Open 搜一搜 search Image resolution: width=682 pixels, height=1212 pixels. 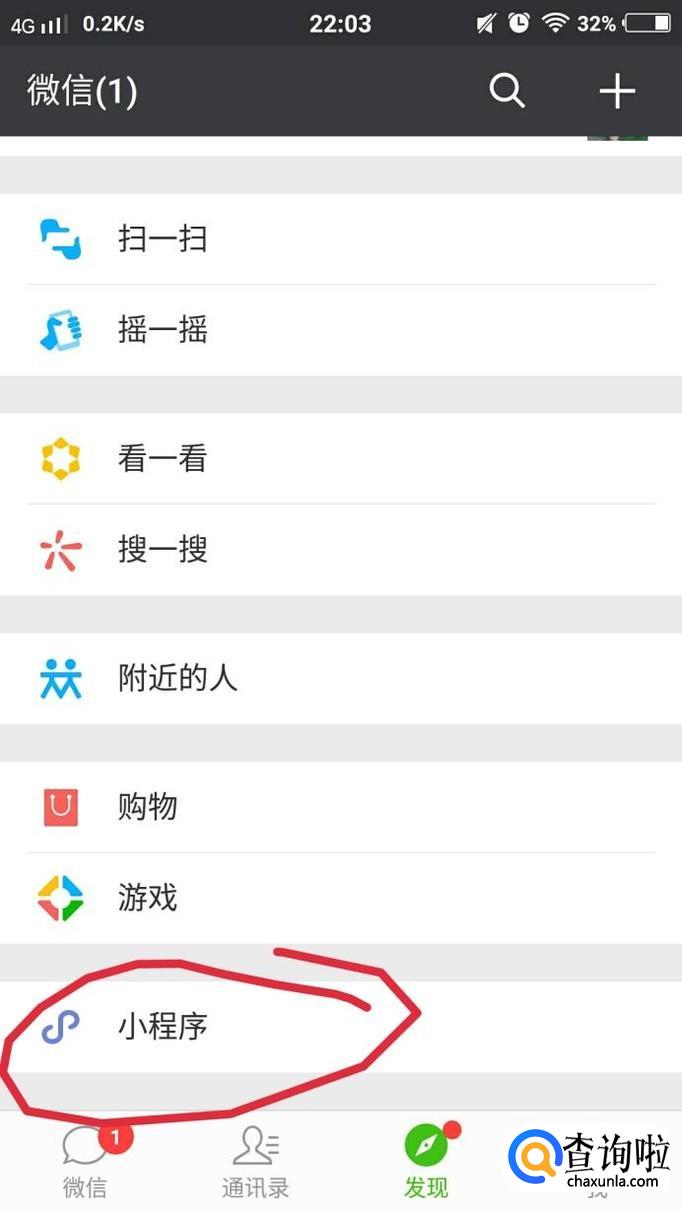[341, 550]
